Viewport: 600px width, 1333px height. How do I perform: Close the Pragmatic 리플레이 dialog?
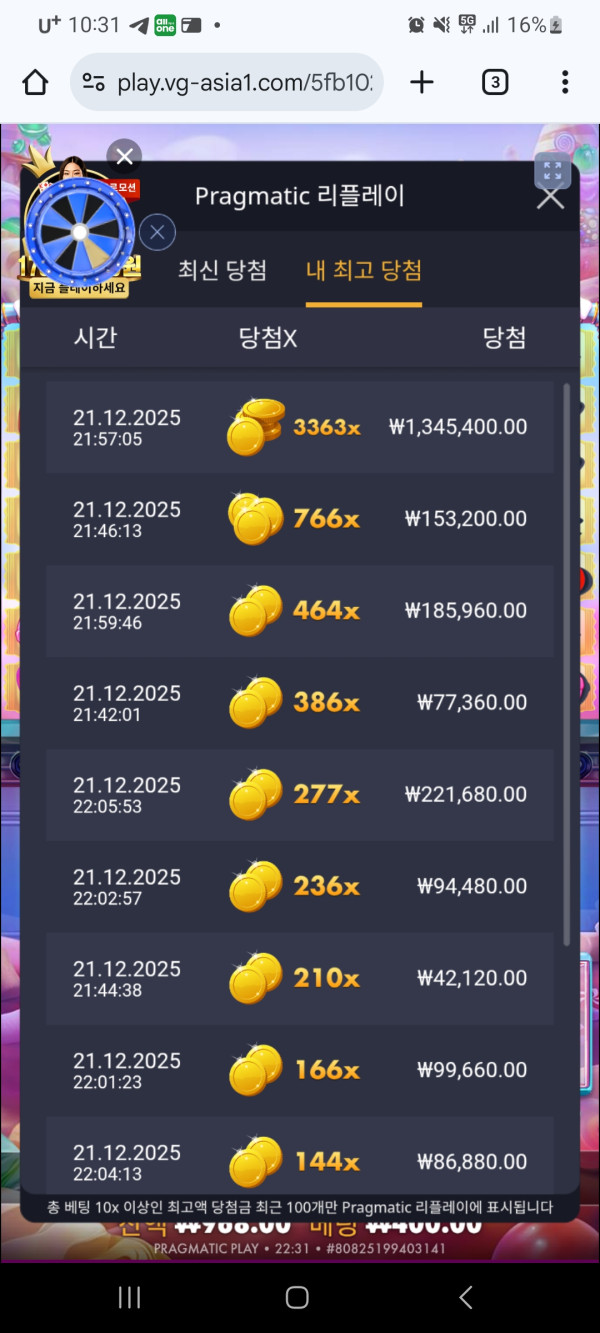tap(550, 197)
